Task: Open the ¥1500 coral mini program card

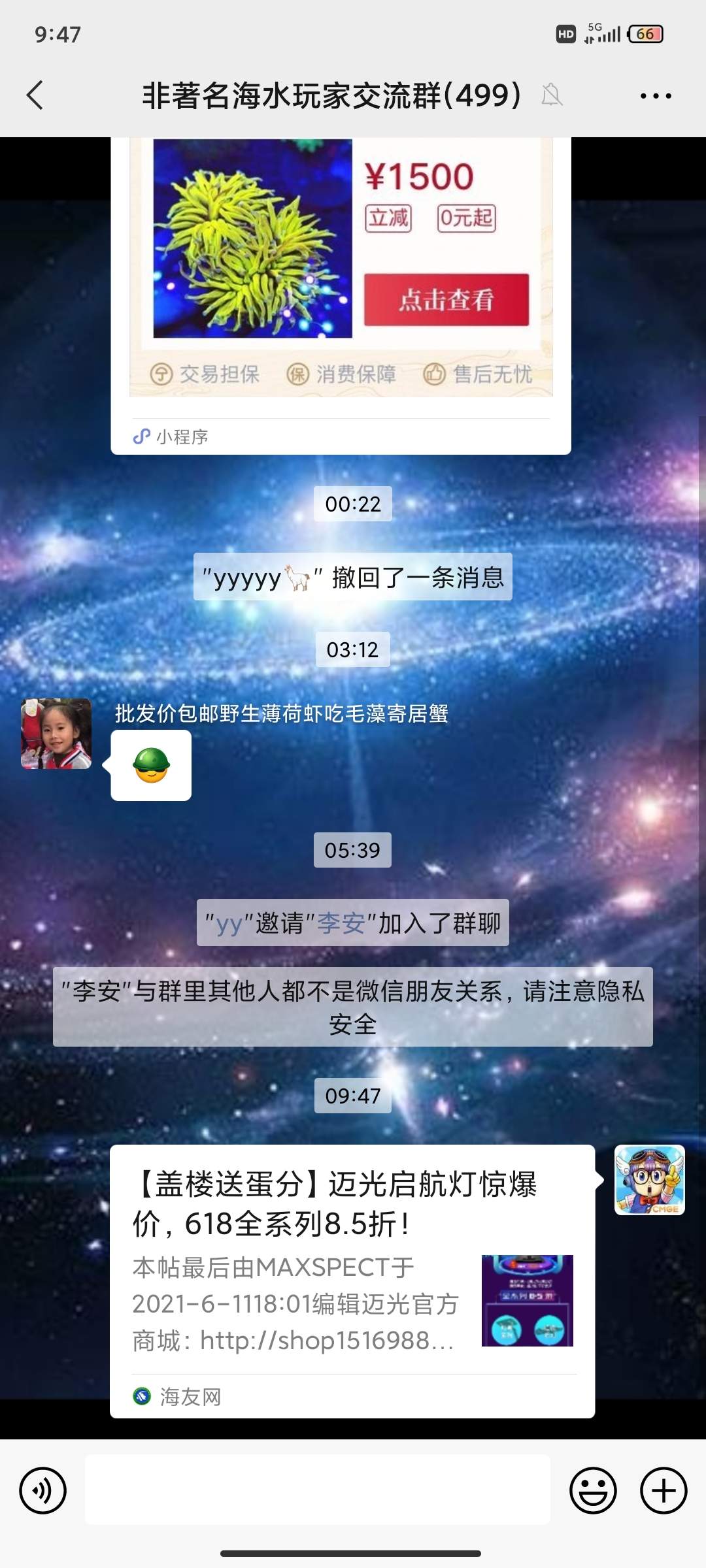Action: tap(341, 274)
